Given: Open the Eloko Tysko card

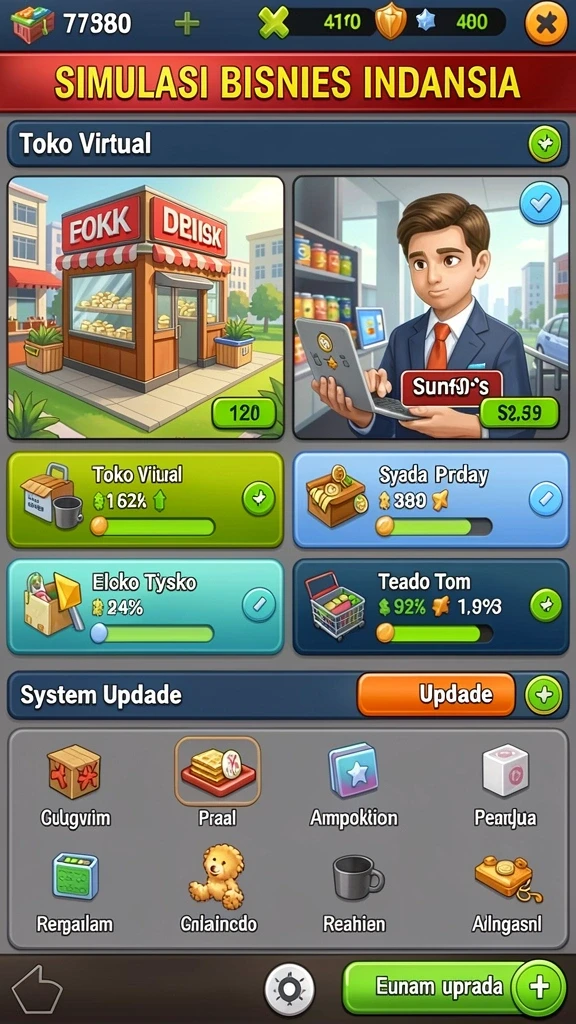Looking at the screenshot, I should [x=146, y=606].
